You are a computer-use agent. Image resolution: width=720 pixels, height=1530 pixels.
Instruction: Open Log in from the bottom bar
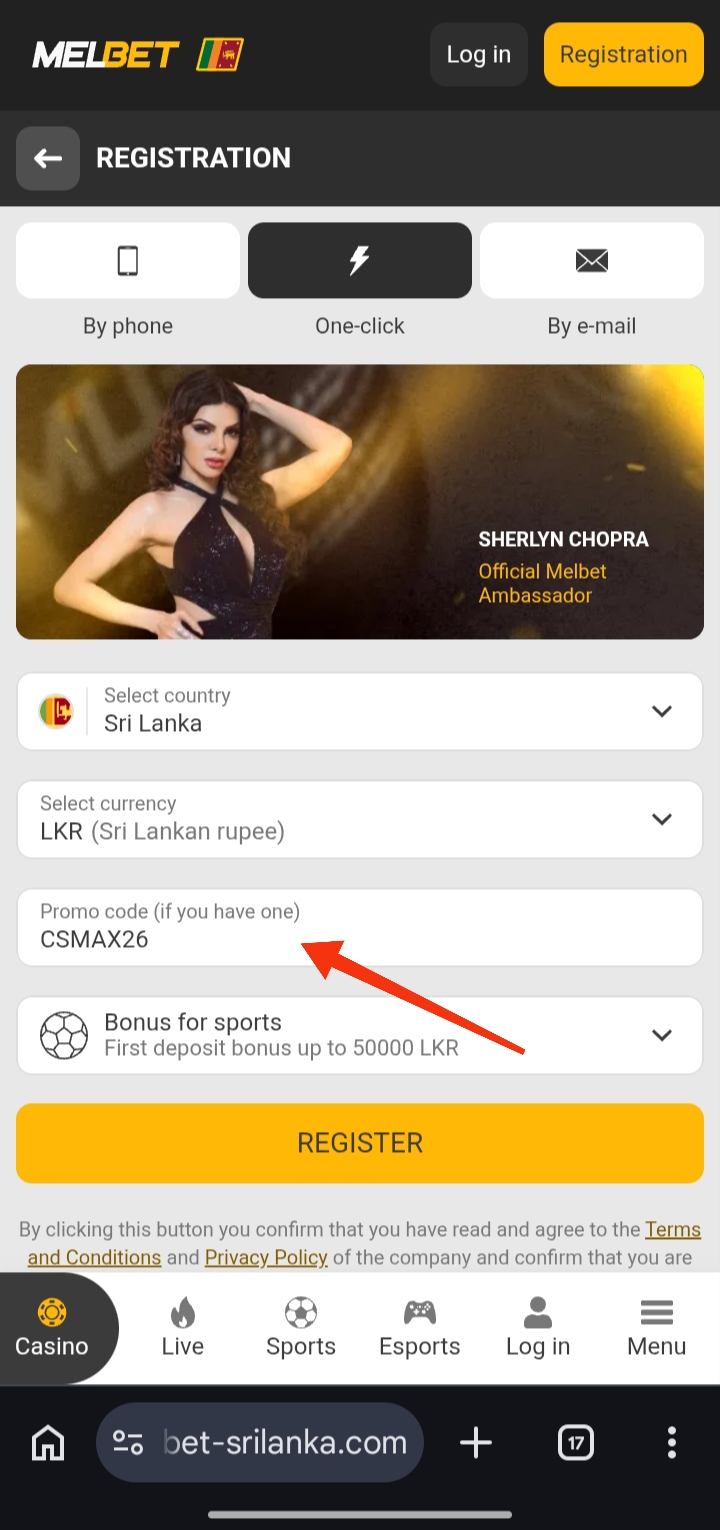(x=538, y=1328)
